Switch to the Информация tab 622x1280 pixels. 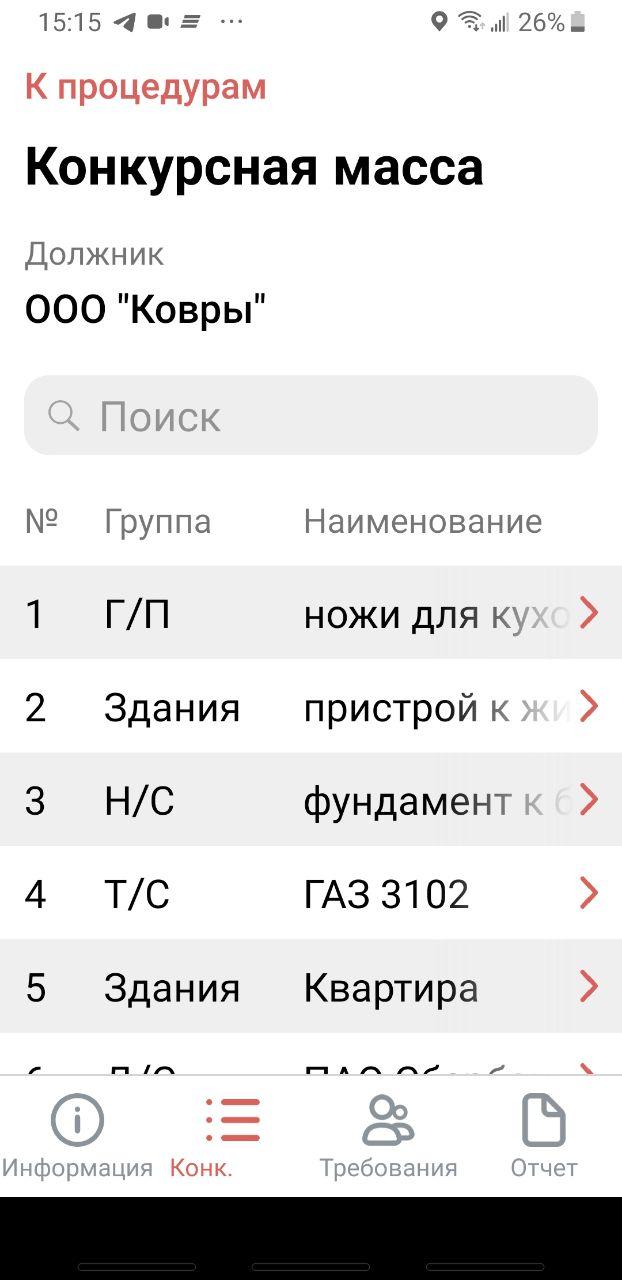(77, 1137)
